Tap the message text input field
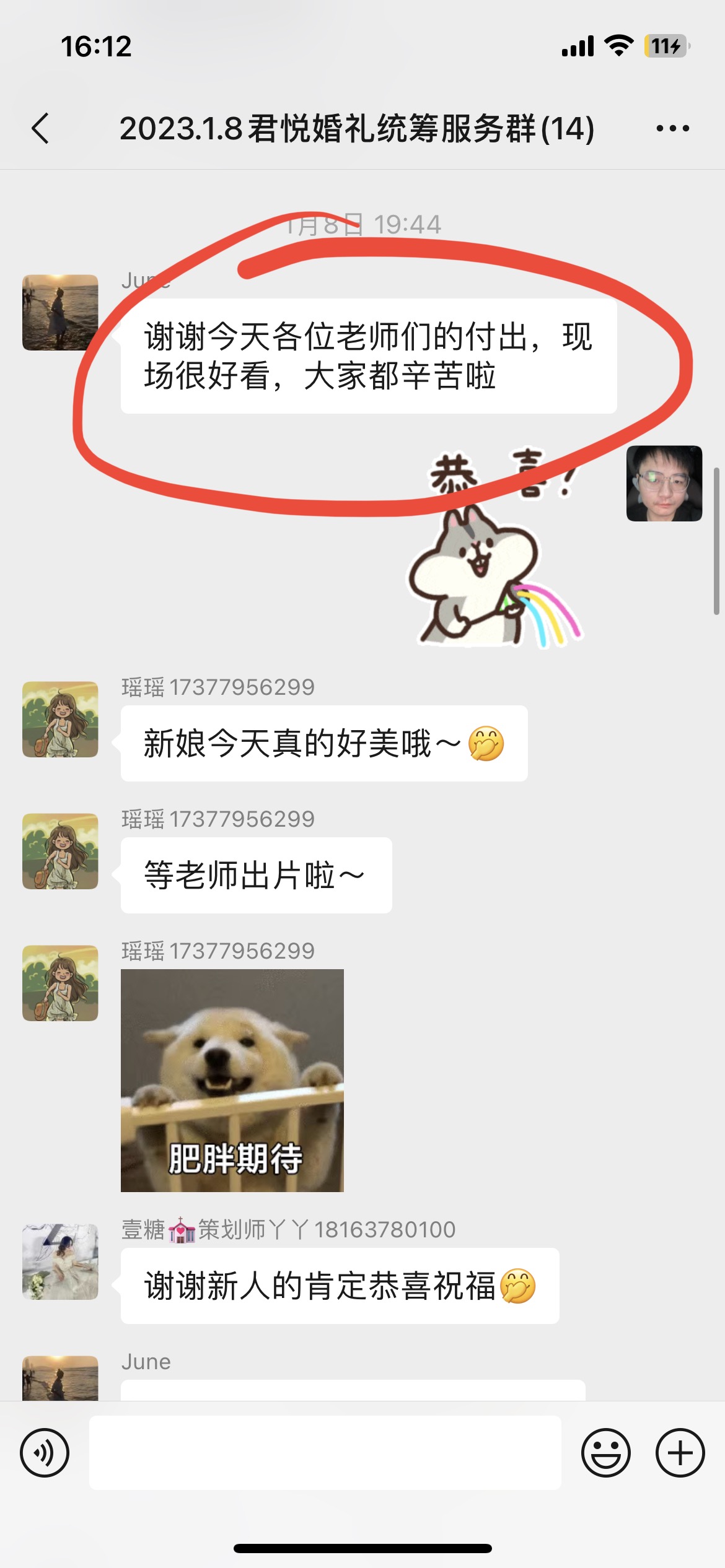The height and width of the screenshot is (1568, 725). [x=325, y=1452]
